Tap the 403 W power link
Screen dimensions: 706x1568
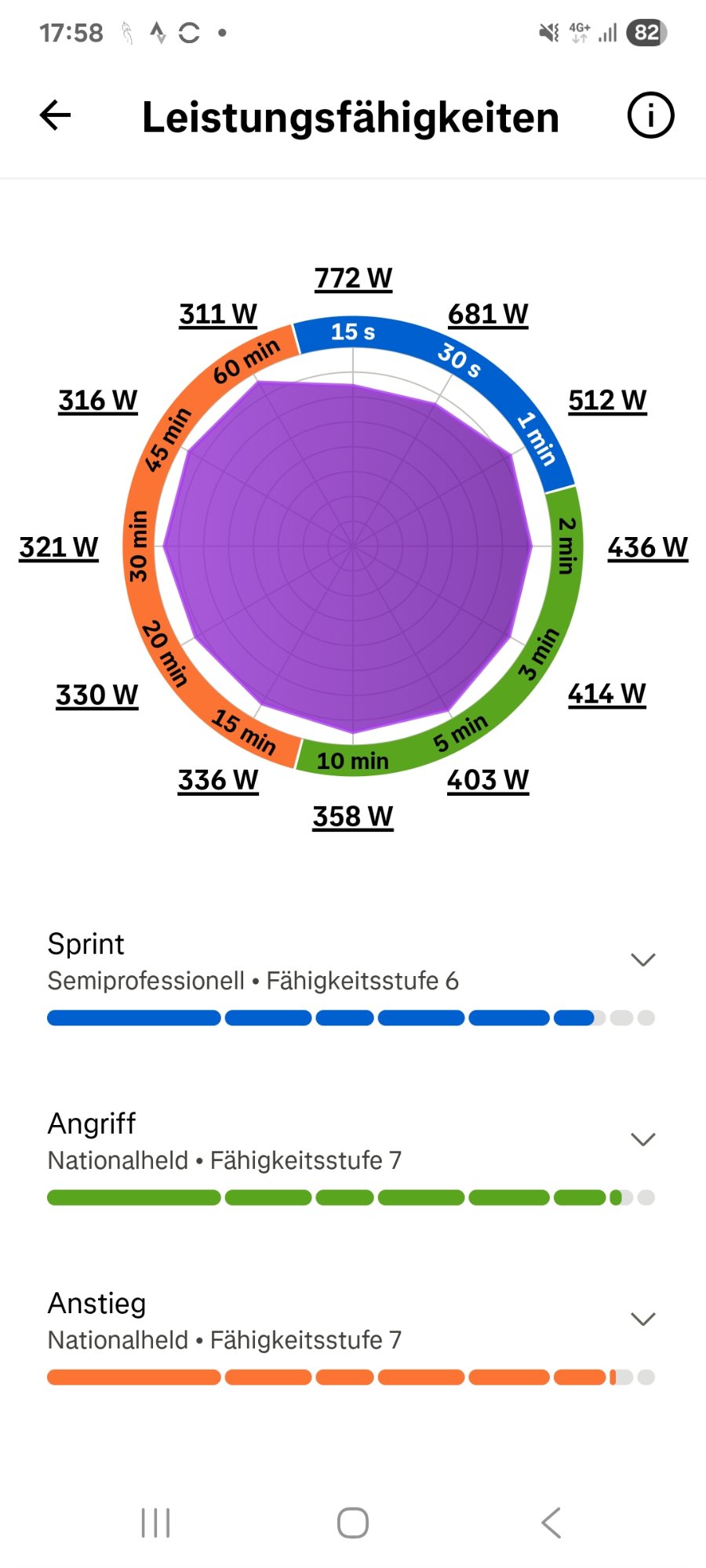click(488, 780)
